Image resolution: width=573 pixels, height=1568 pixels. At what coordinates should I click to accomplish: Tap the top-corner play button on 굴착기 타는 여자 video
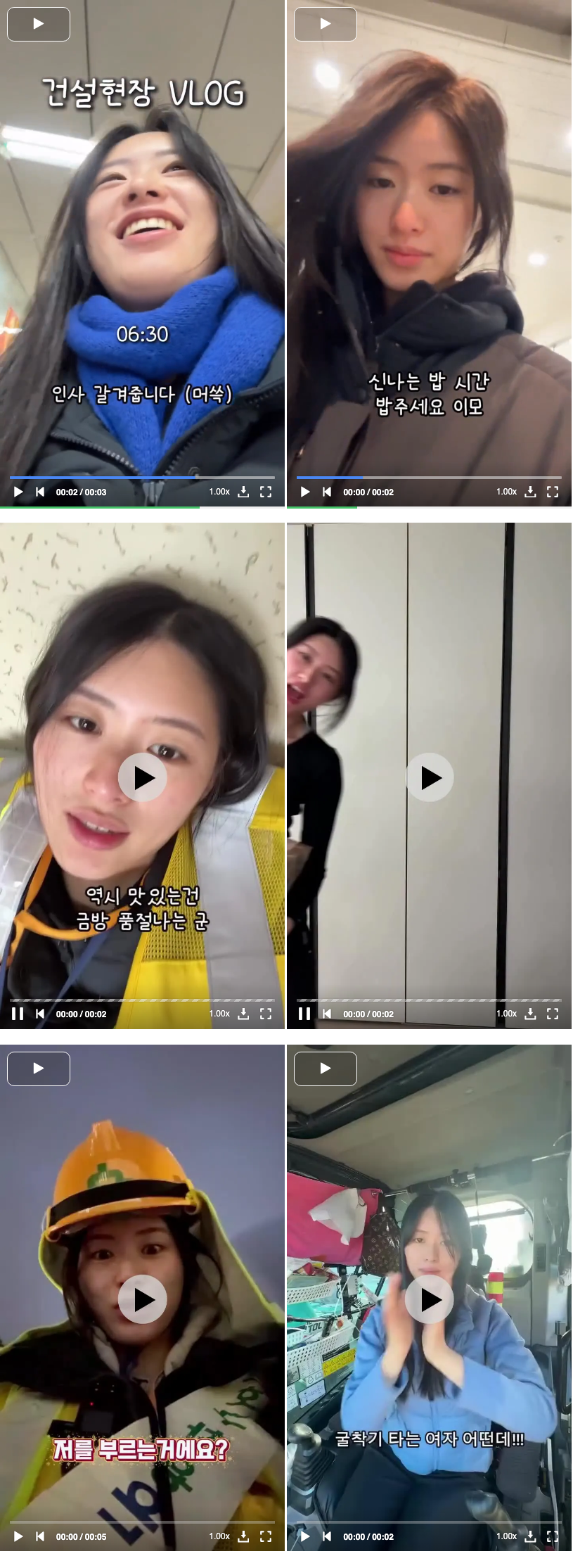click(326, 1069)
